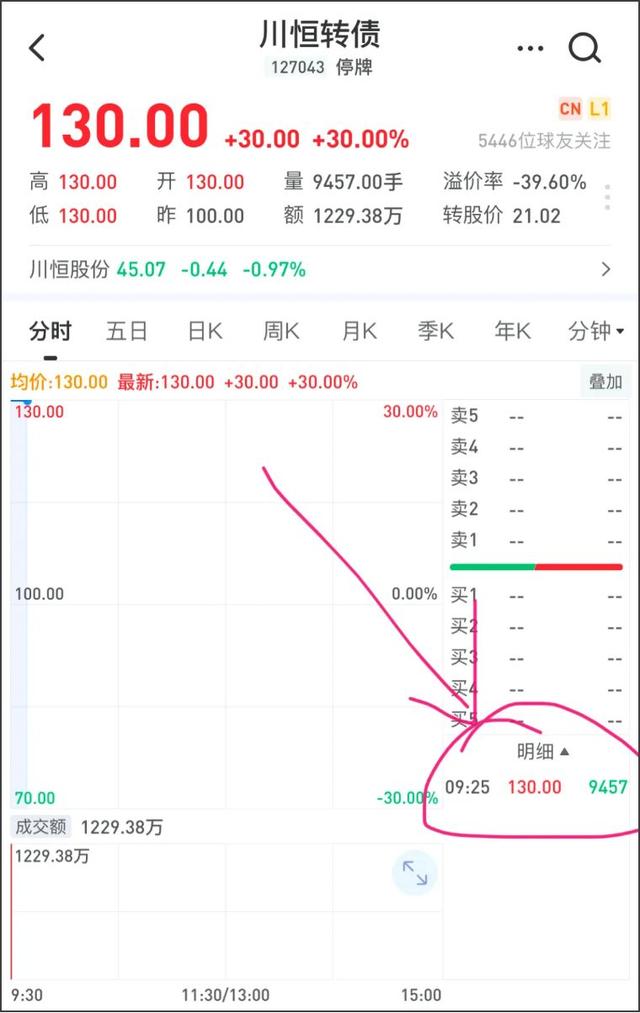Switch to the 年K chart tab

(512, 332)
